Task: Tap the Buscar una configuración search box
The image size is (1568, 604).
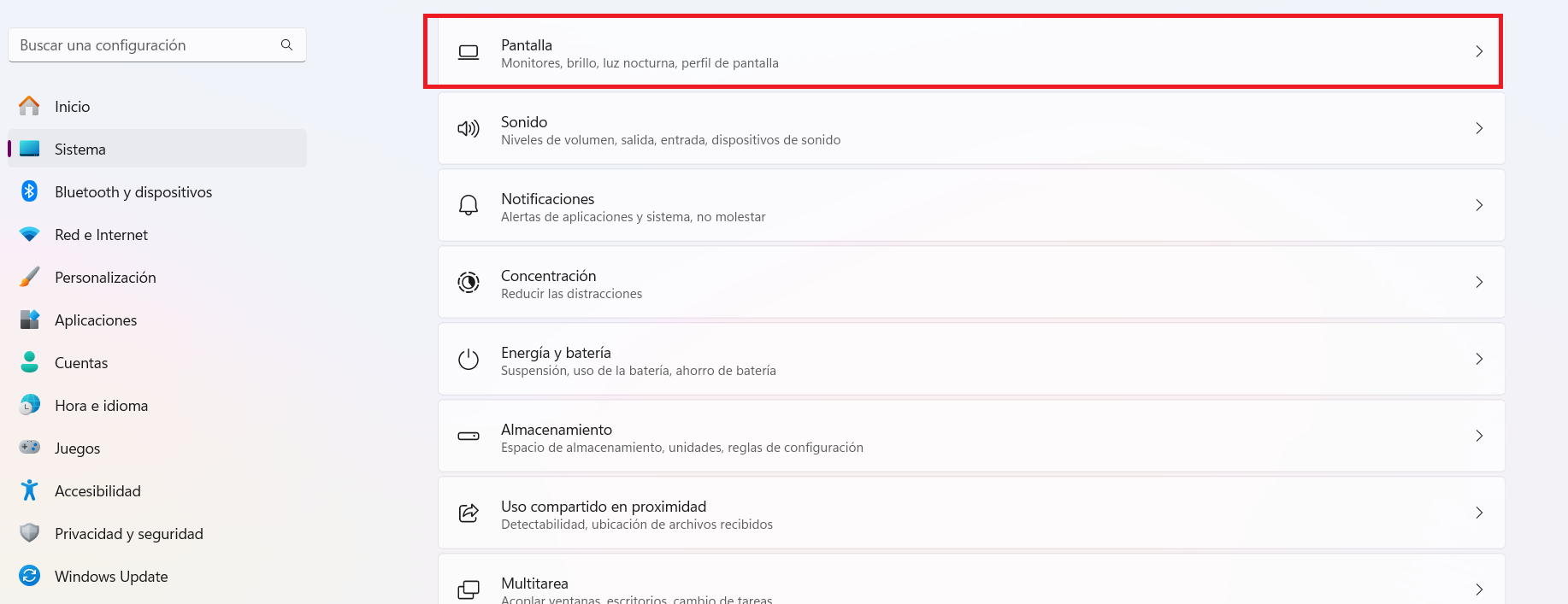Action: [x=145, y=45]
